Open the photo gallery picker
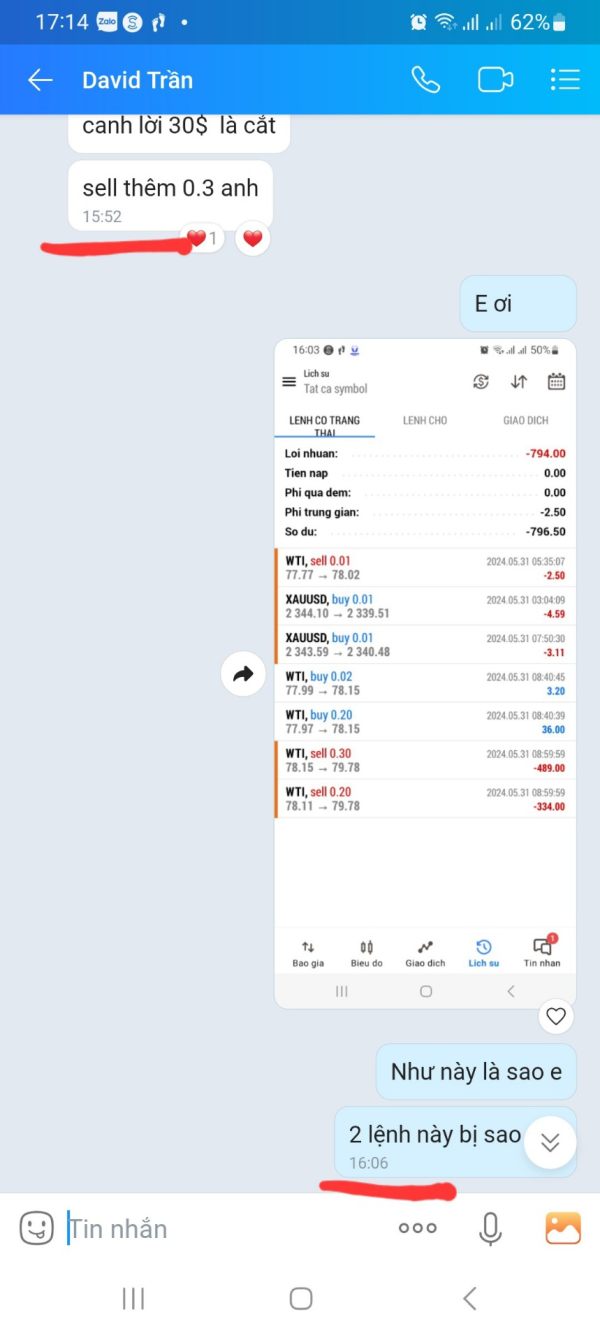Image resolution: width=600 pixels, height=1333 pixels. click(x=563, y=1228)
